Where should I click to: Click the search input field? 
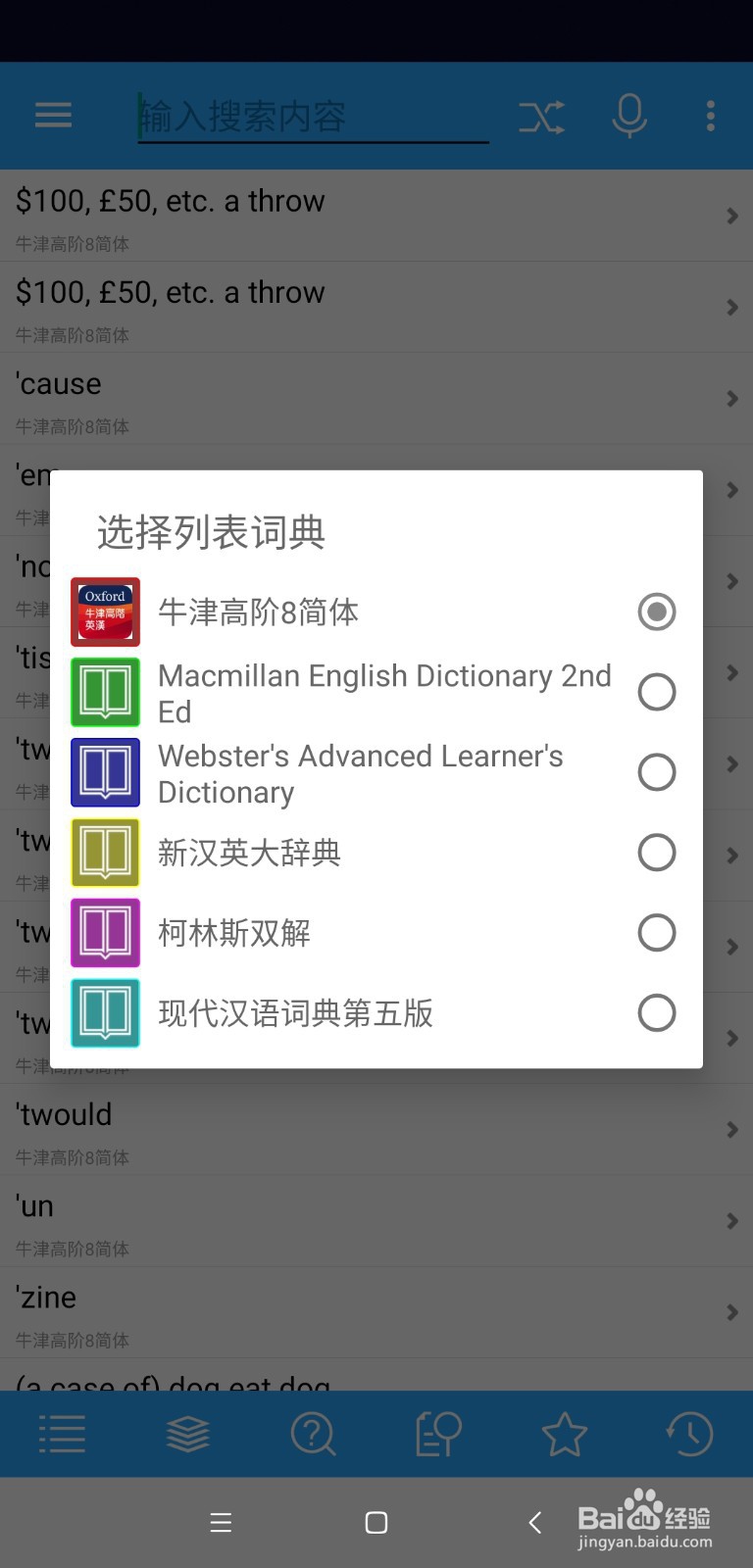312,116
